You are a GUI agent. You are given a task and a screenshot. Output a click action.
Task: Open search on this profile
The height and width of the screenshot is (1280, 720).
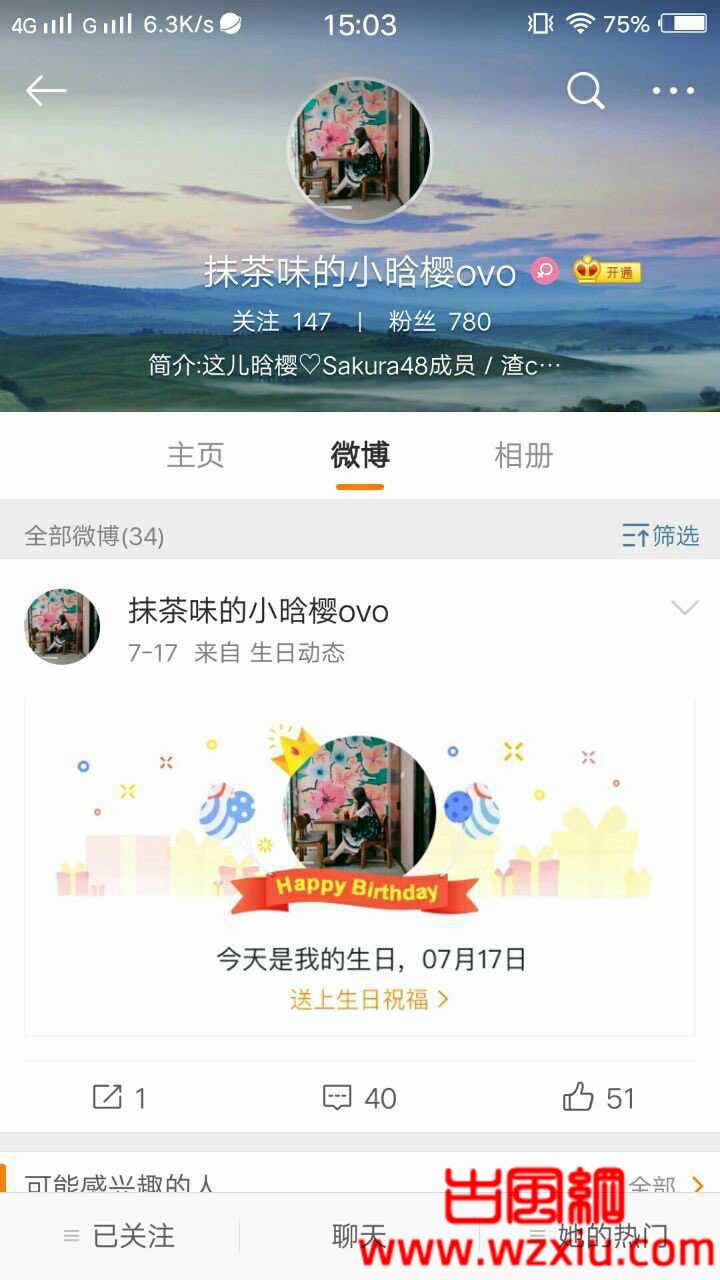(586, 91)
